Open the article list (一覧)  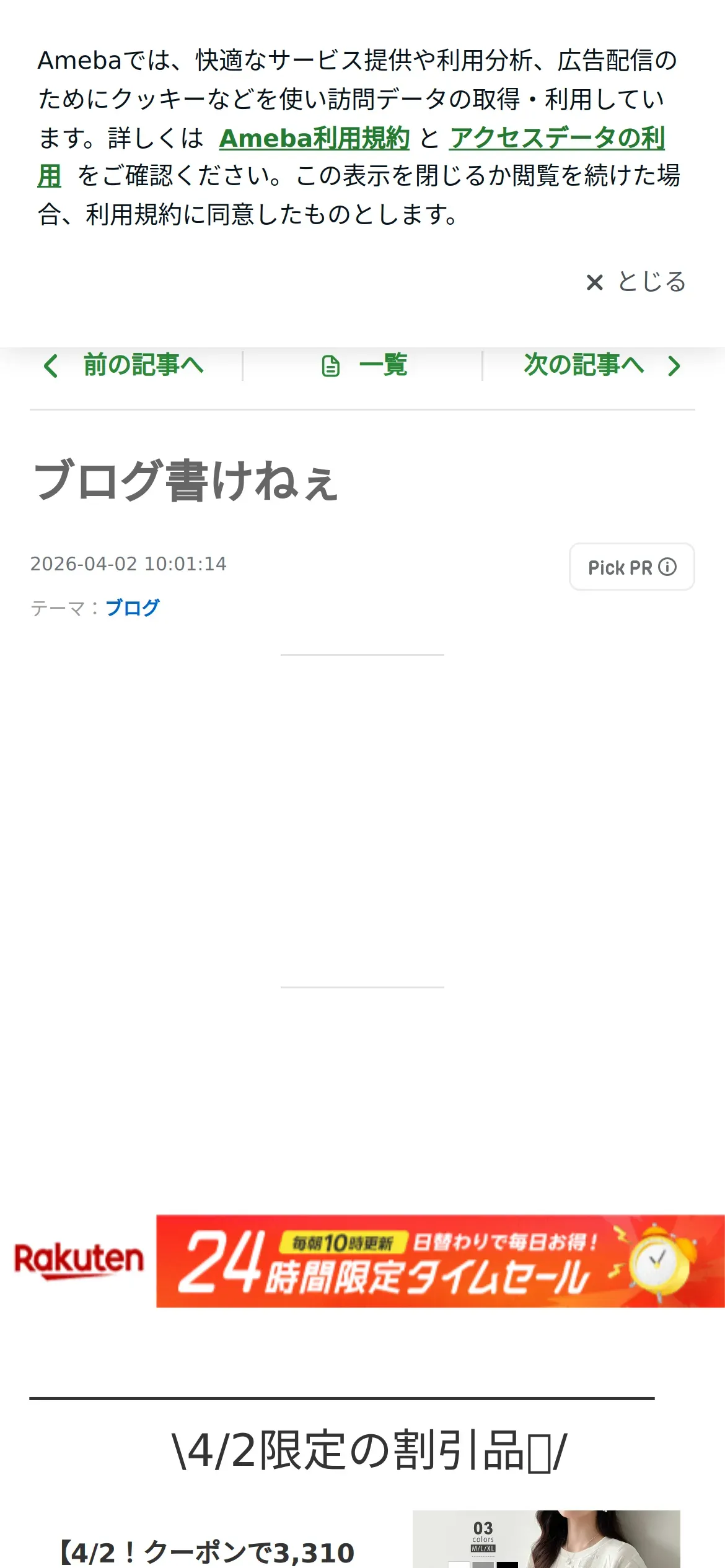point(364,365)
